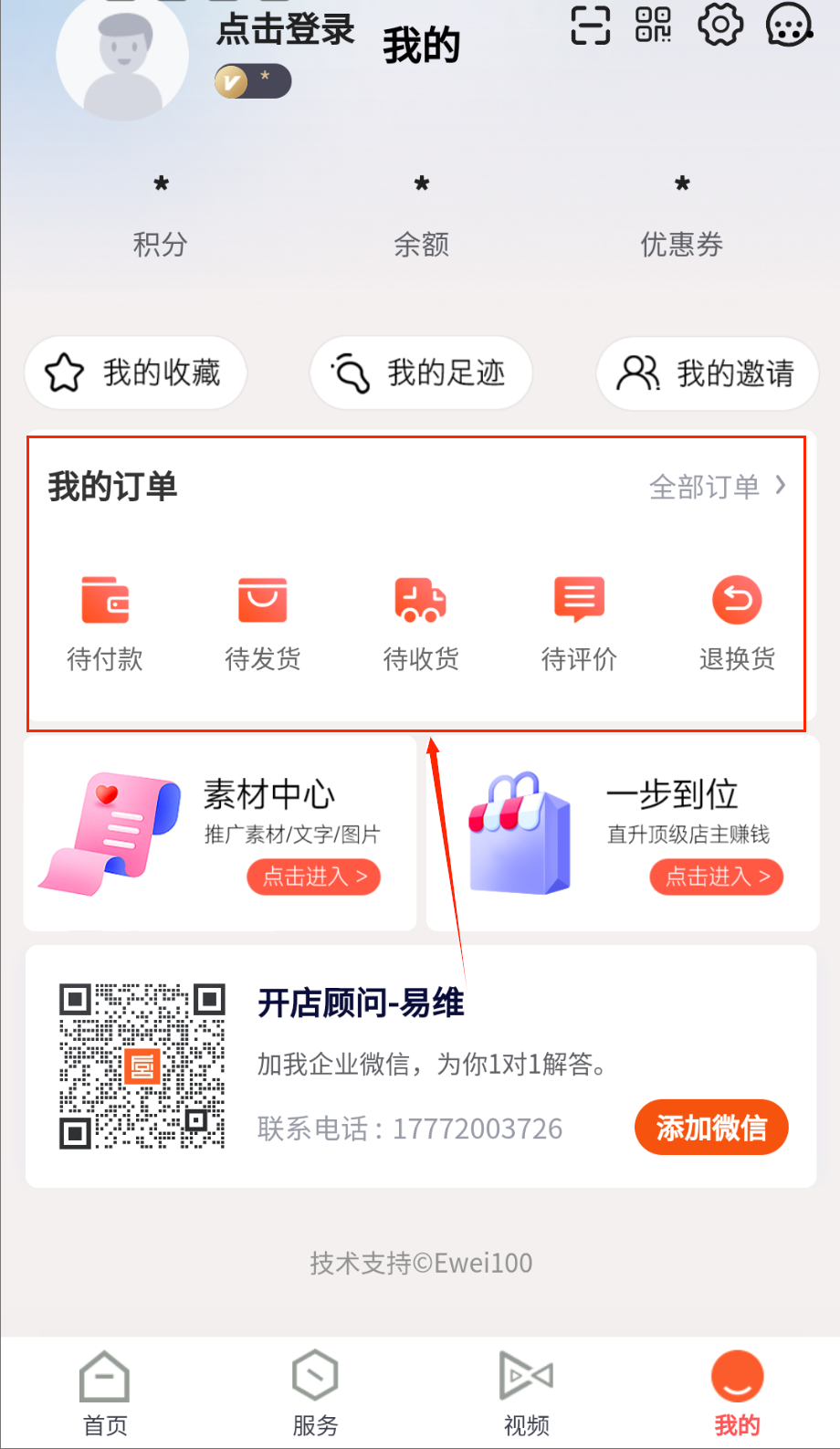Open the settings gear
The image size is (840, 1449).
click(720, 25)
